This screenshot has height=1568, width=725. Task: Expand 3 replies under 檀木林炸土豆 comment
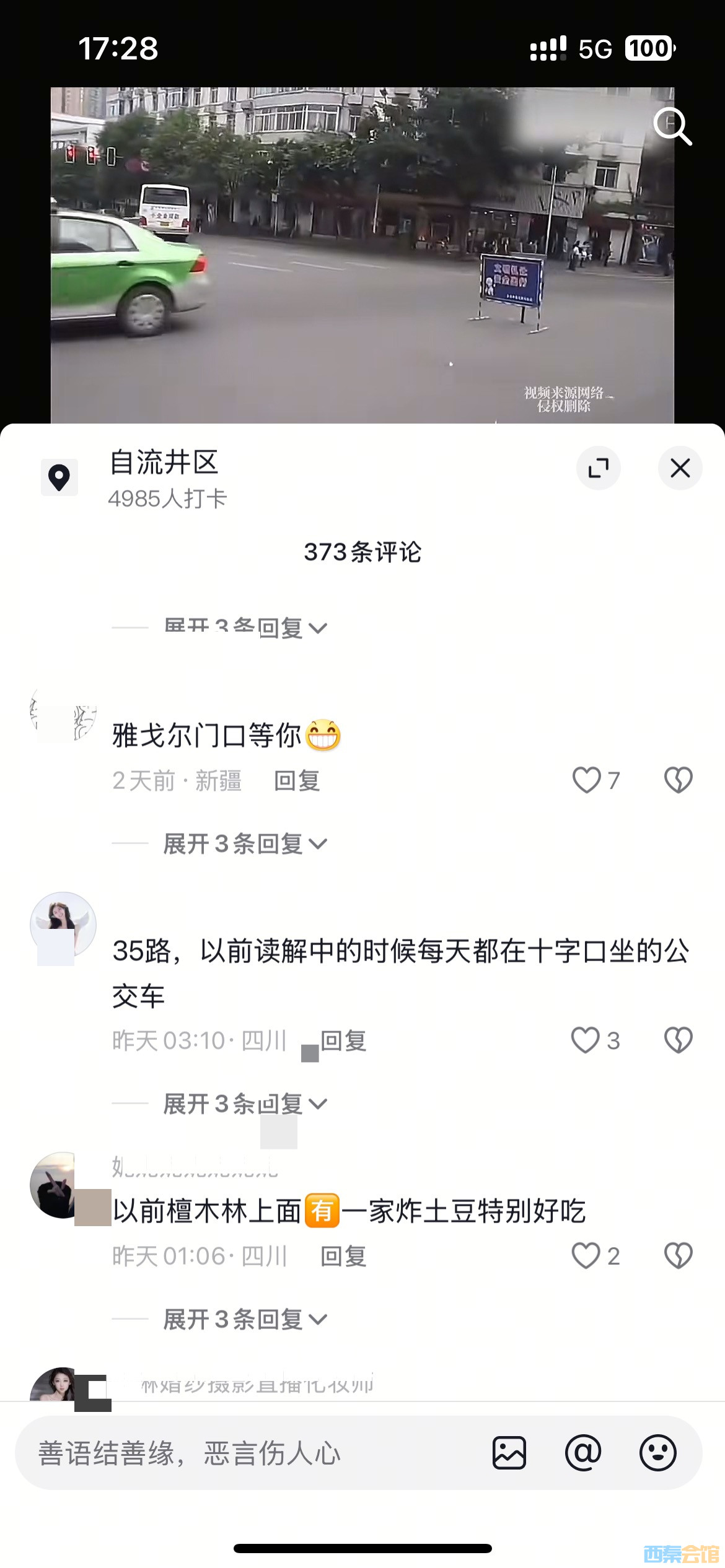(245, 1319)
